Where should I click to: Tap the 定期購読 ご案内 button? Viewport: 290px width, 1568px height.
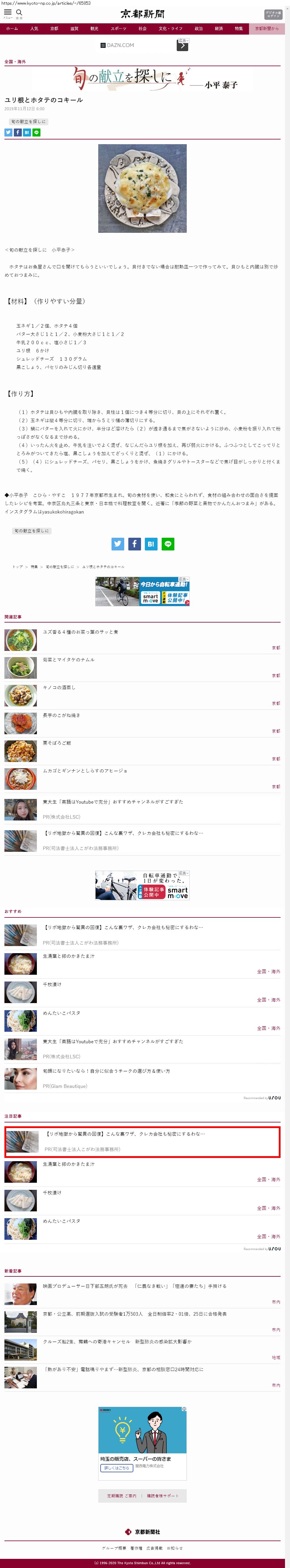tap(122, 1496)
